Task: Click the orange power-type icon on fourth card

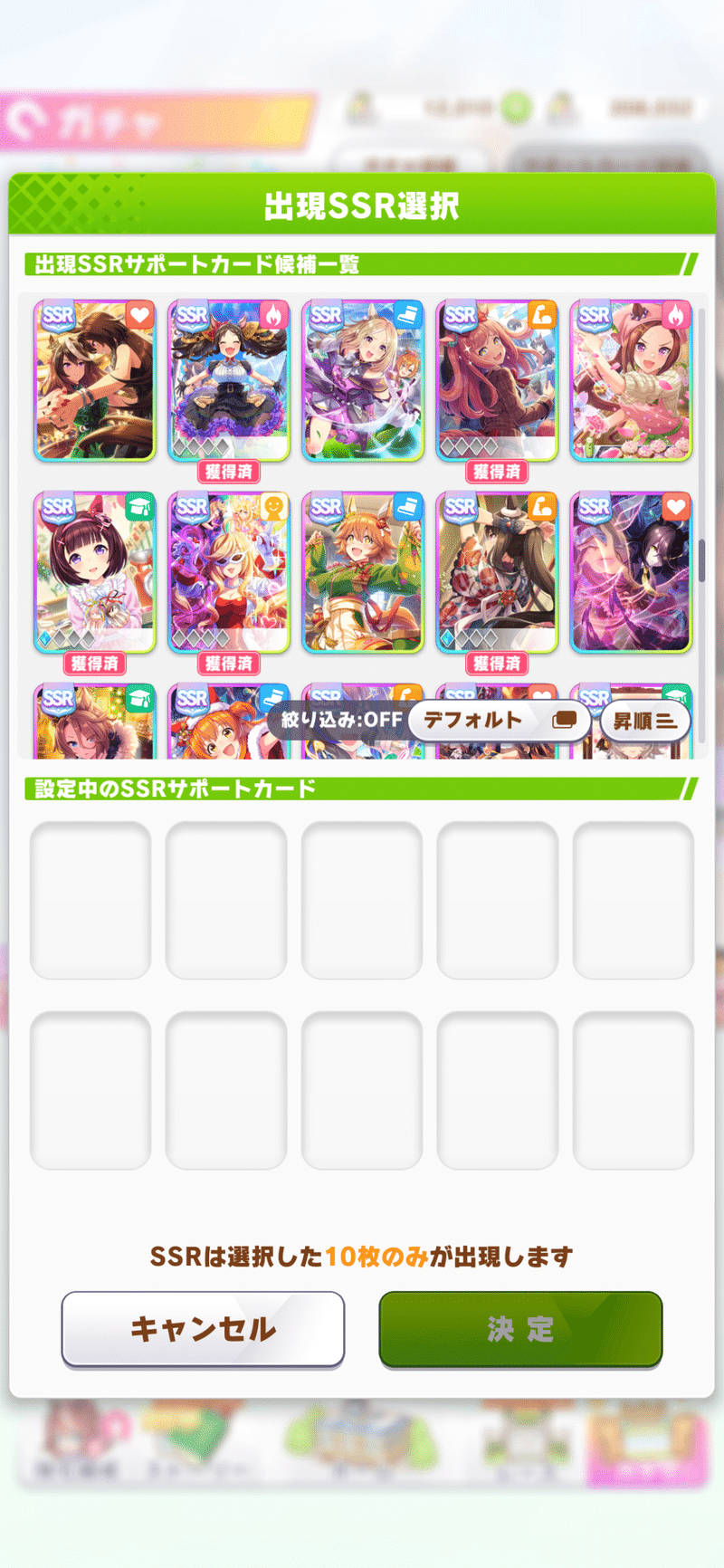Action: [x=541, y=315]
